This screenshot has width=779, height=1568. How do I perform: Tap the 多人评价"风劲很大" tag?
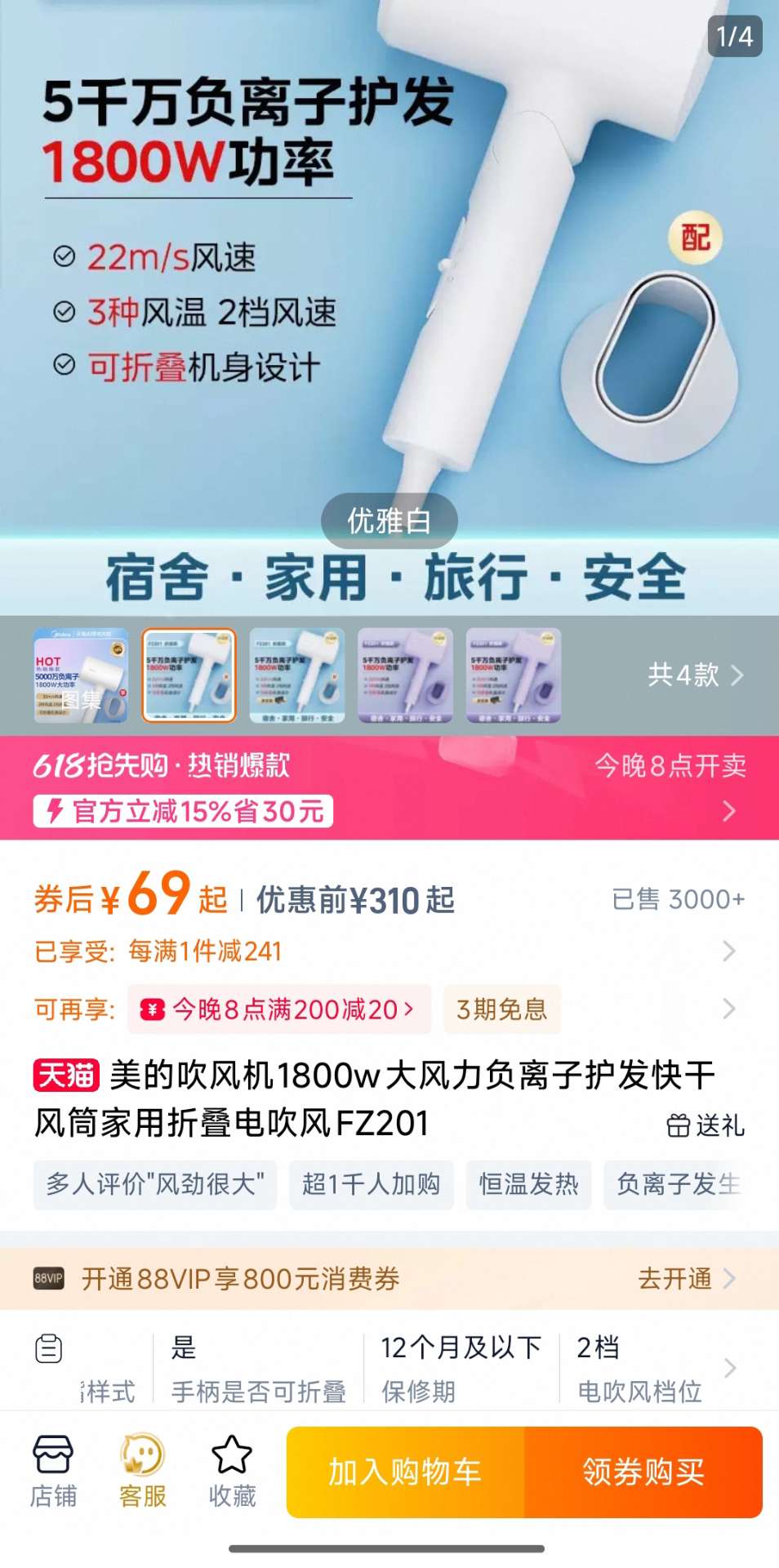click(155, 1184)
